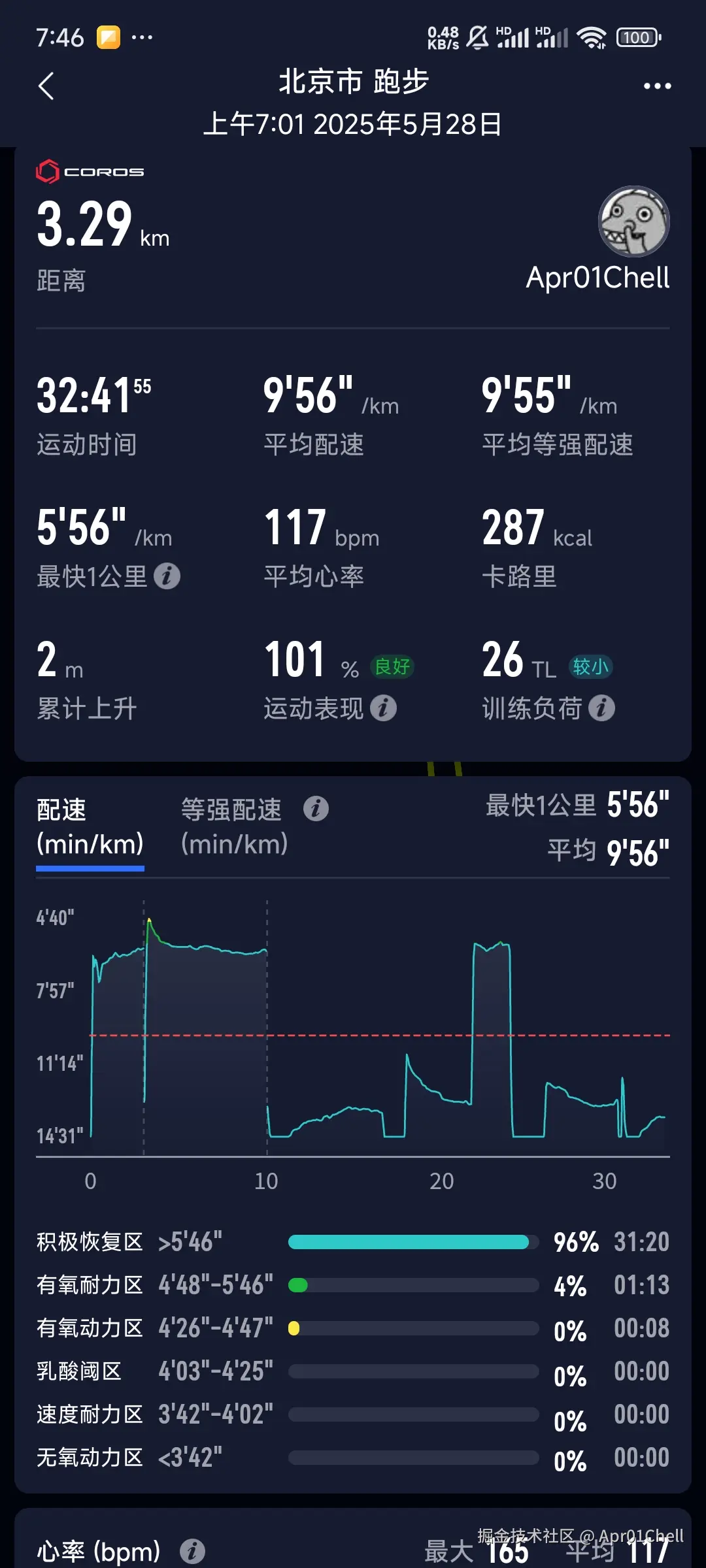This screenshot has height=1568, width=706.
Task: Tap the 较小 badge next to training load
Action: point(590,667)
